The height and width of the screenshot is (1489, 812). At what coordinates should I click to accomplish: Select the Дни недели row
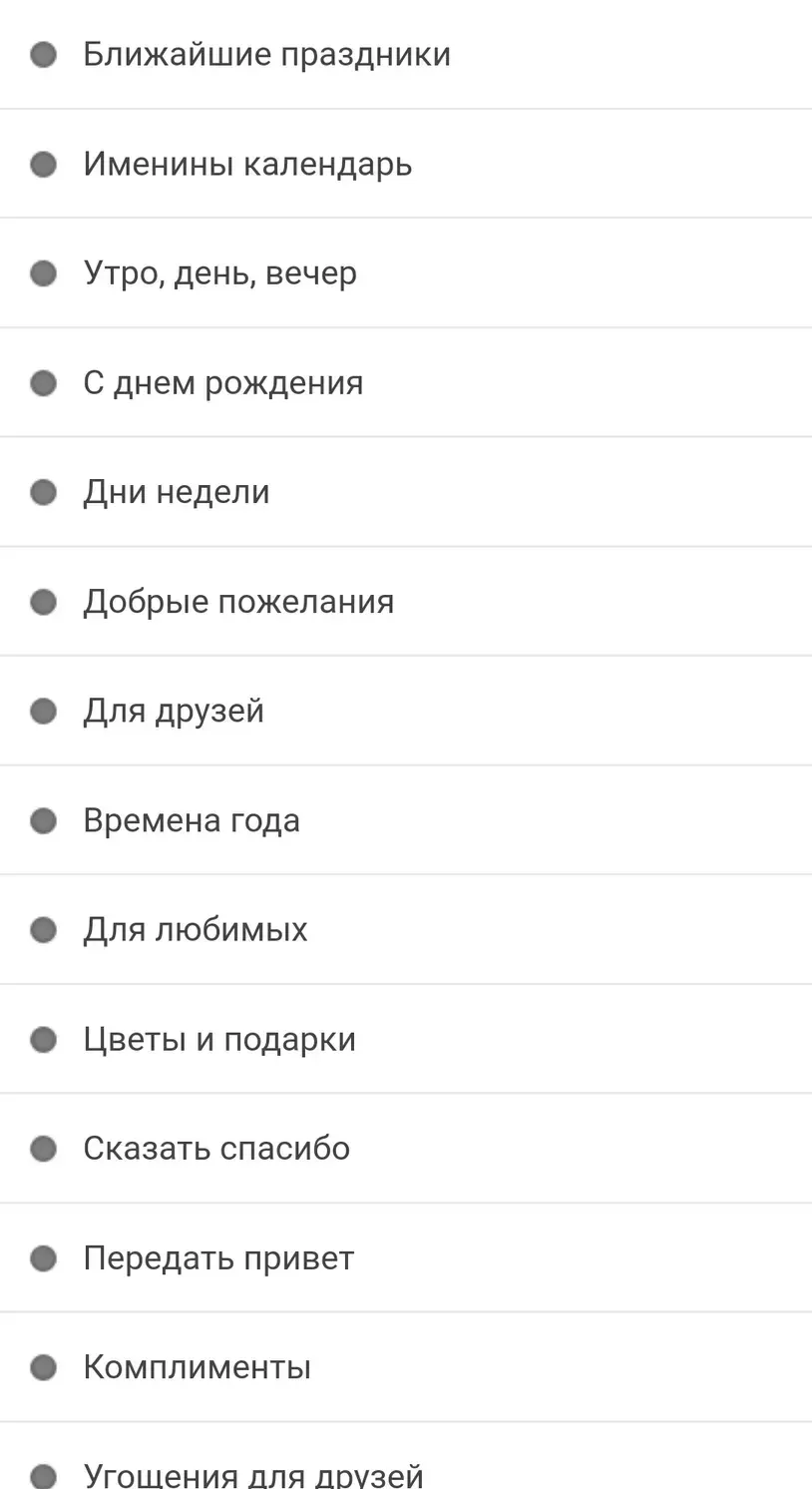[x=176, y=492]
